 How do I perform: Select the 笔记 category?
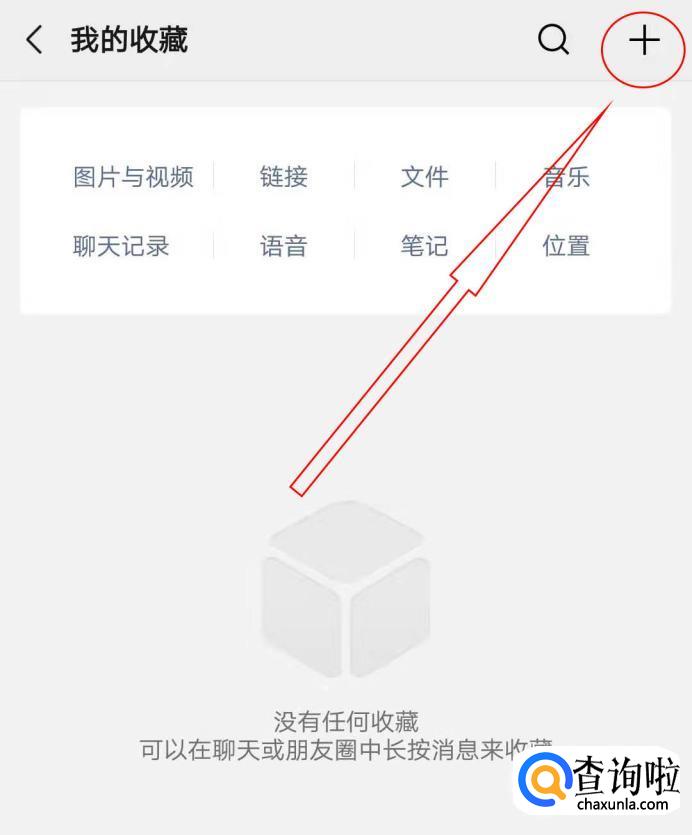[x=425, y=245]
